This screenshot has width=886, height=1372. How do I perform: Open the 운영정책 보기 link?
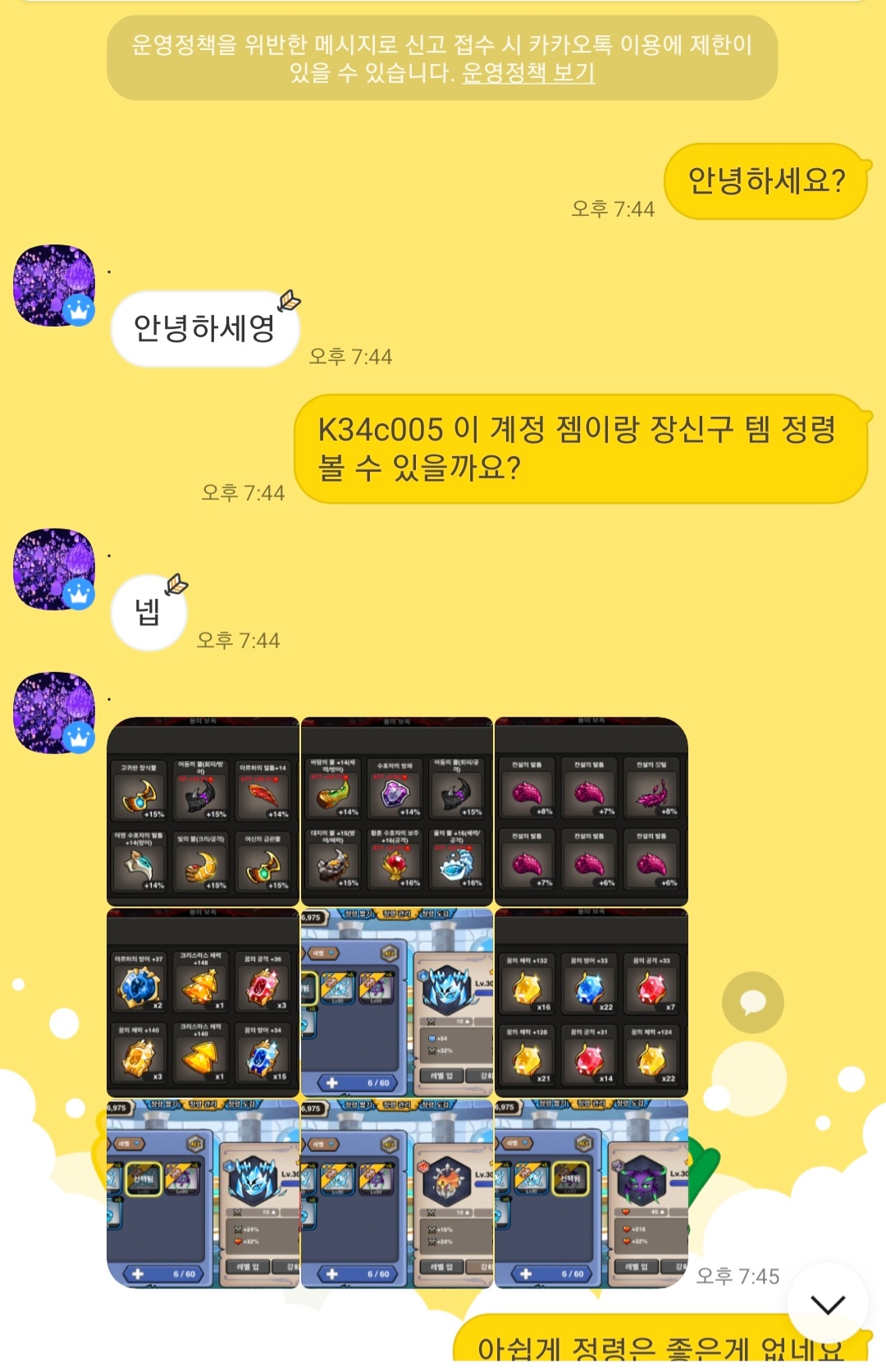[x=528, y=73]
